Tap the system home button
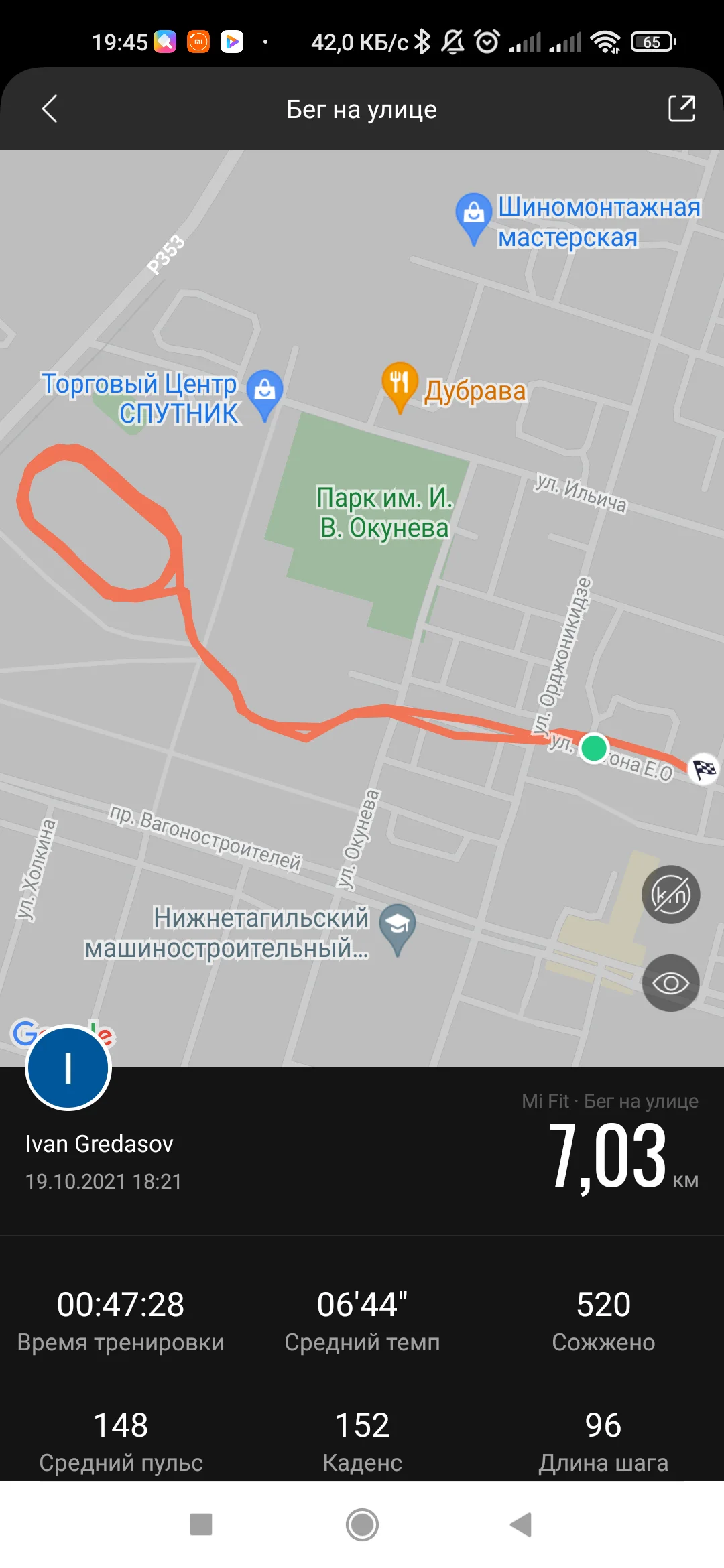Screen dimensions: 724x1568 tap(362, 1524)
